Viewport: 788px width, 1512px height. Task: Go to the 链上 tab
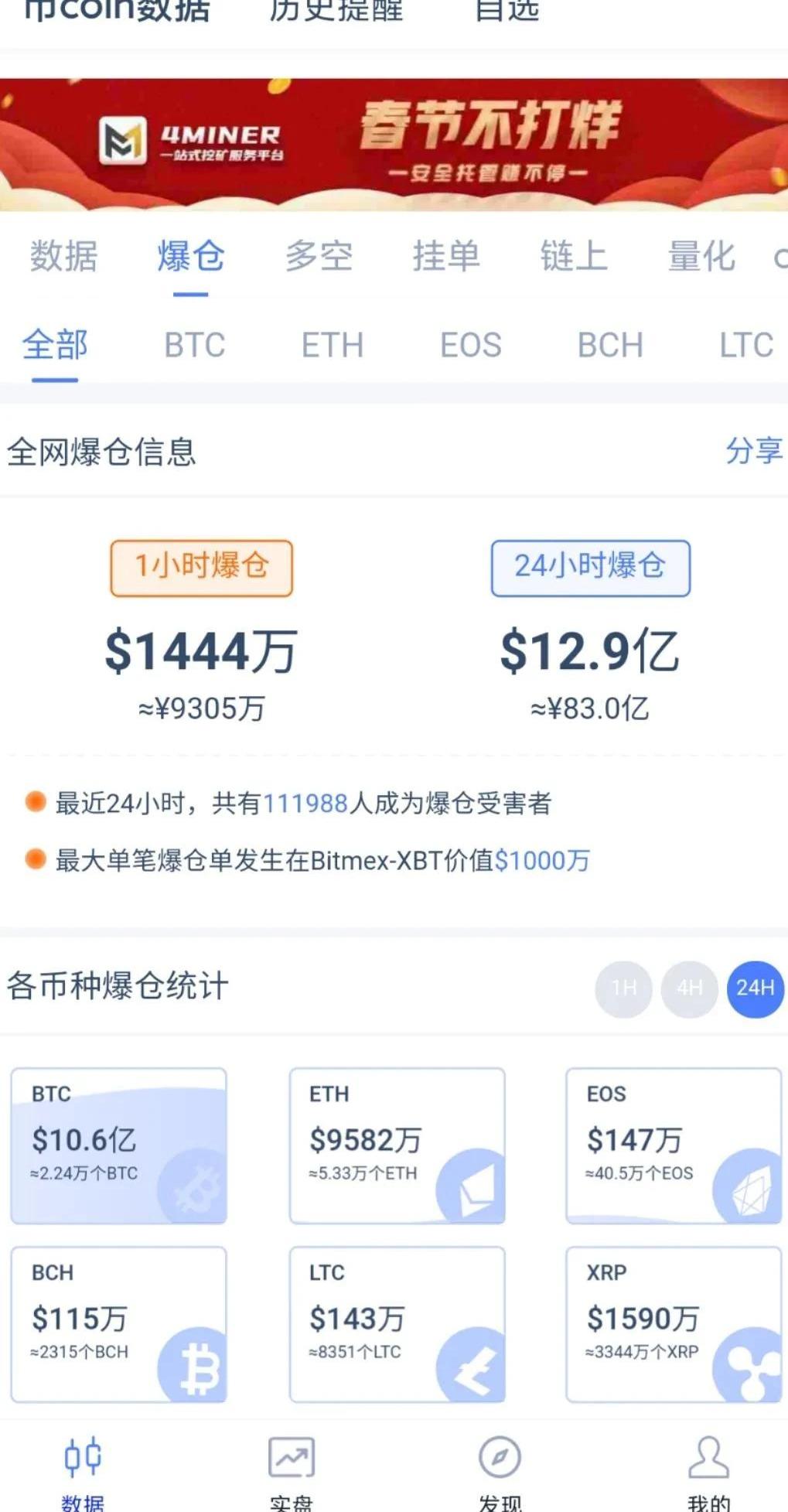574,256
